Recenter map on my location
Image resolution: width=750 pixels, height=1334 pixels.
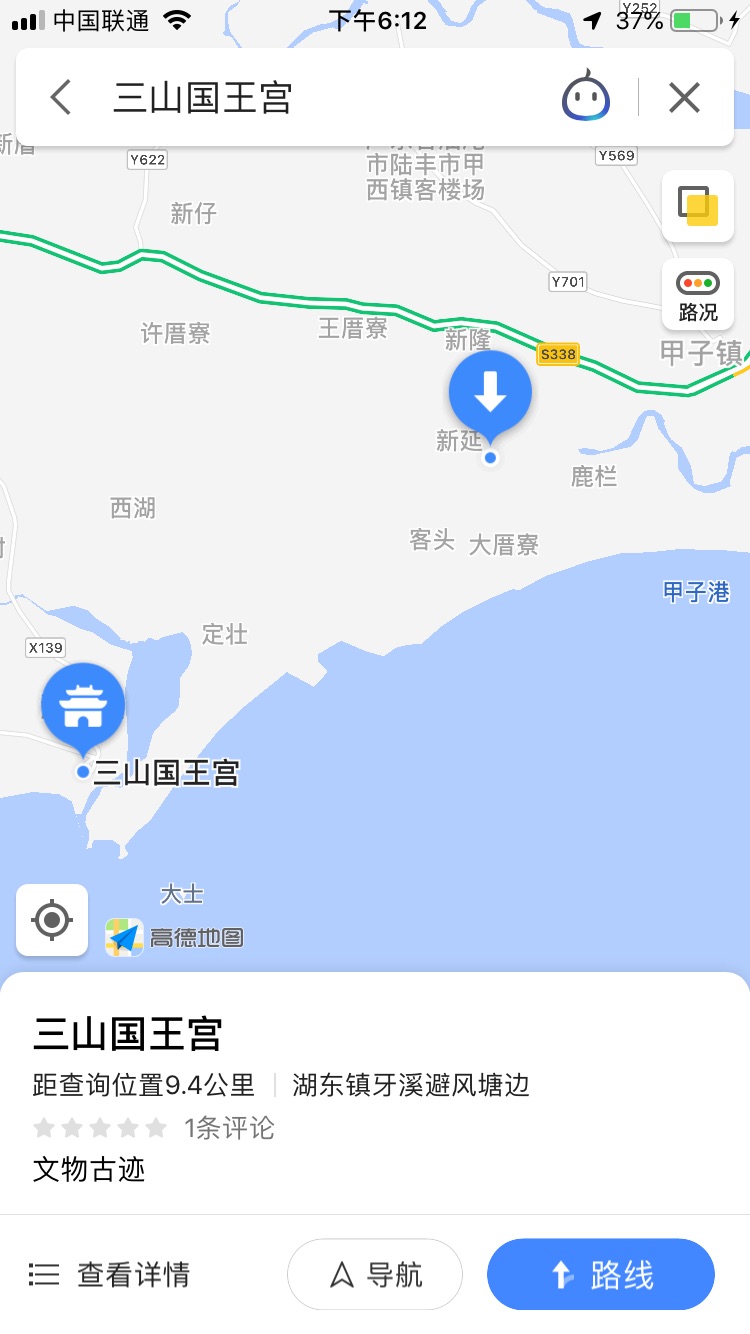pyautogui.click(x=52, y=919)
